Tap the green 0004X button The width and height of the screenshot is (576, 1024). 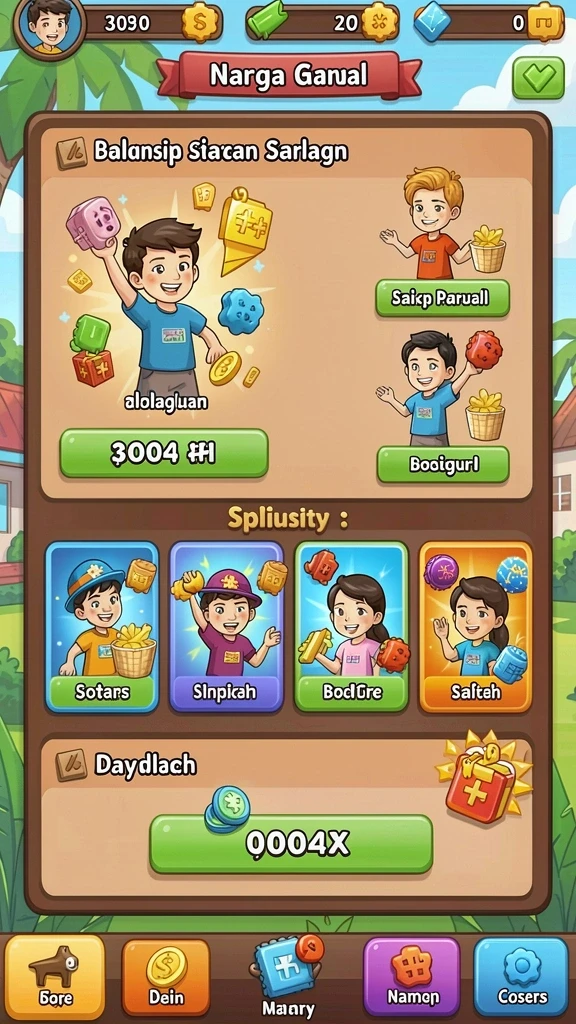(291, 844)
